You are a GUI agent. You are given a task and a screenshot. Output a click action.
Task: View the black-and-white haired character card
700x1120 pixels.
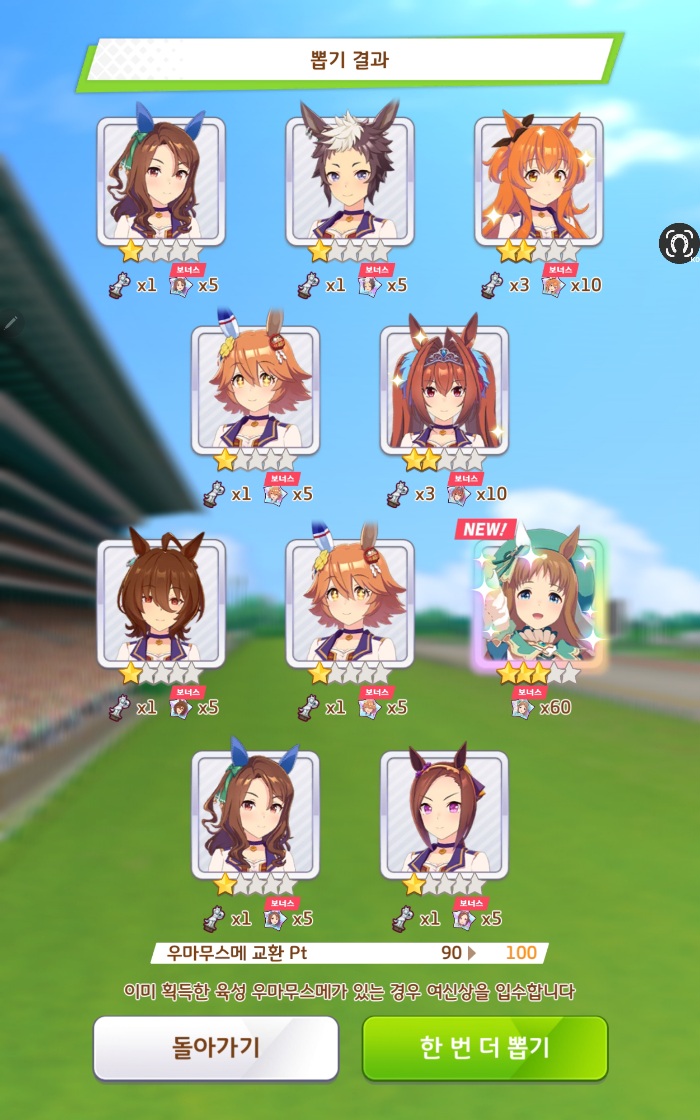[350, 181]
